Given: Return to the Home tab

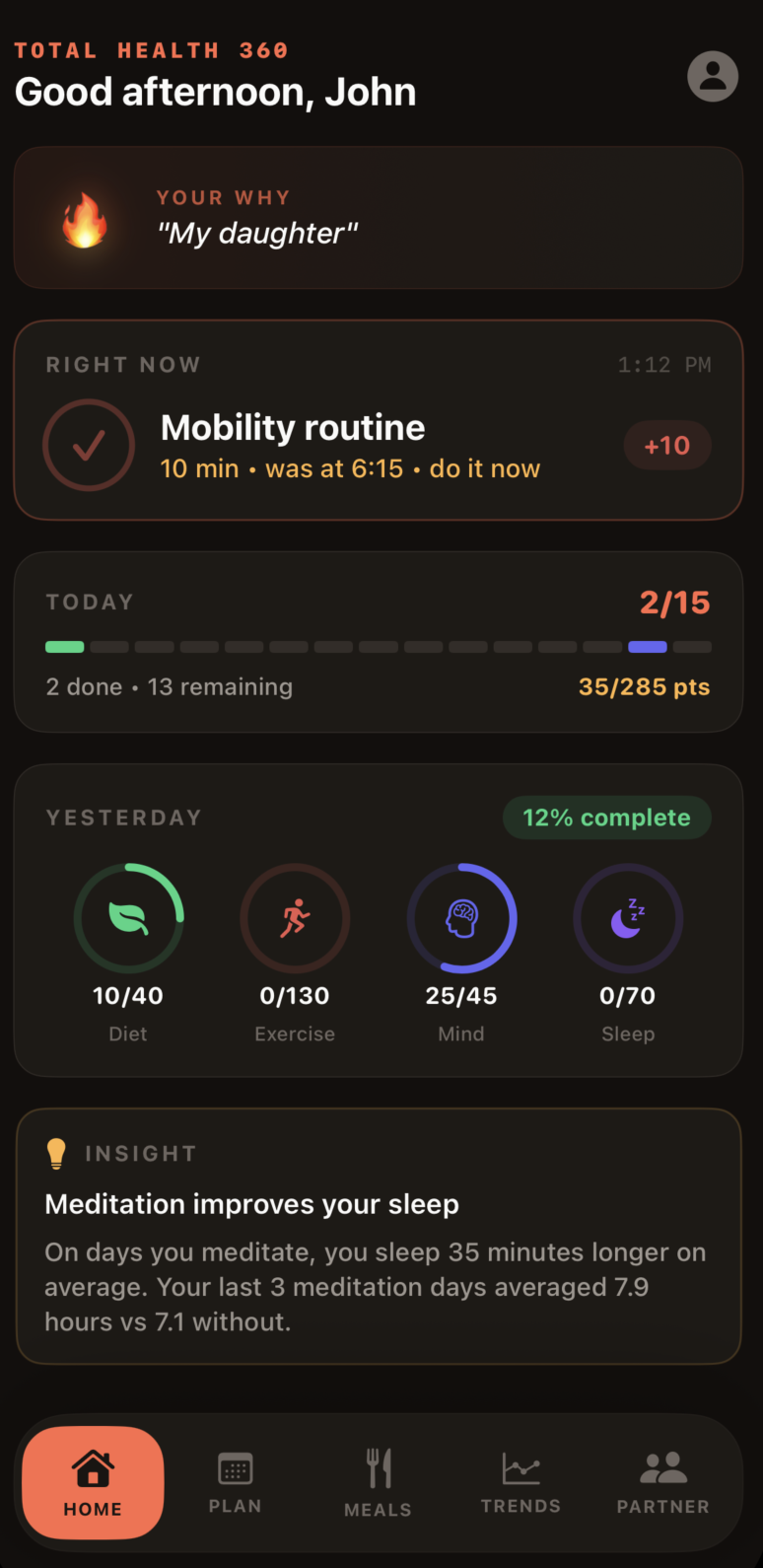Looking at the screenshot, I should tap(92, 1482).
